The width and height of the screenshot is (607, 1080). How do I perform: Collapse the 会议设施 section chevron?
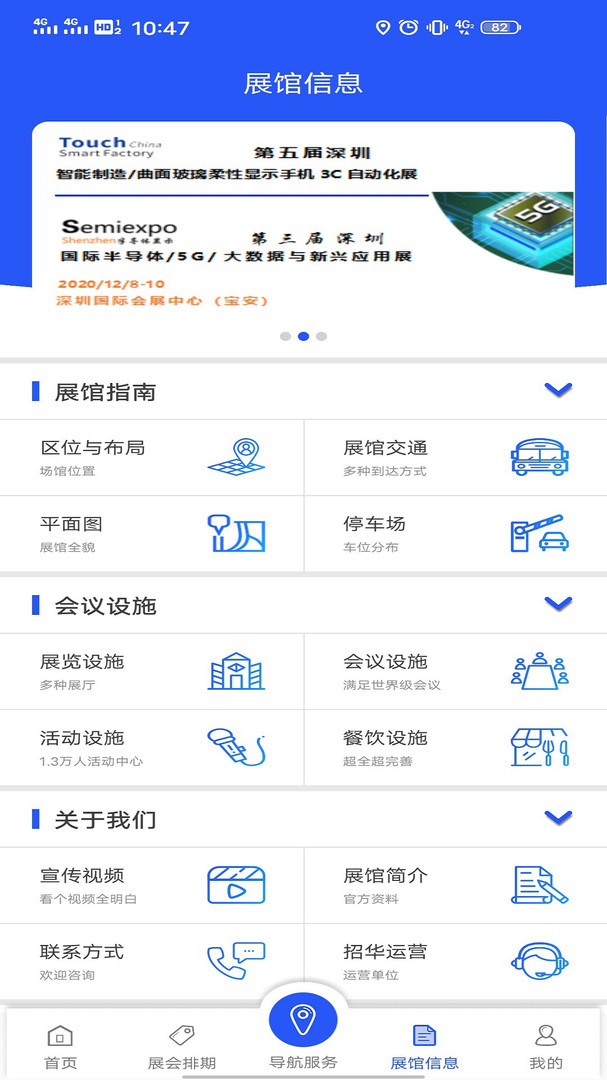point(557,604)
